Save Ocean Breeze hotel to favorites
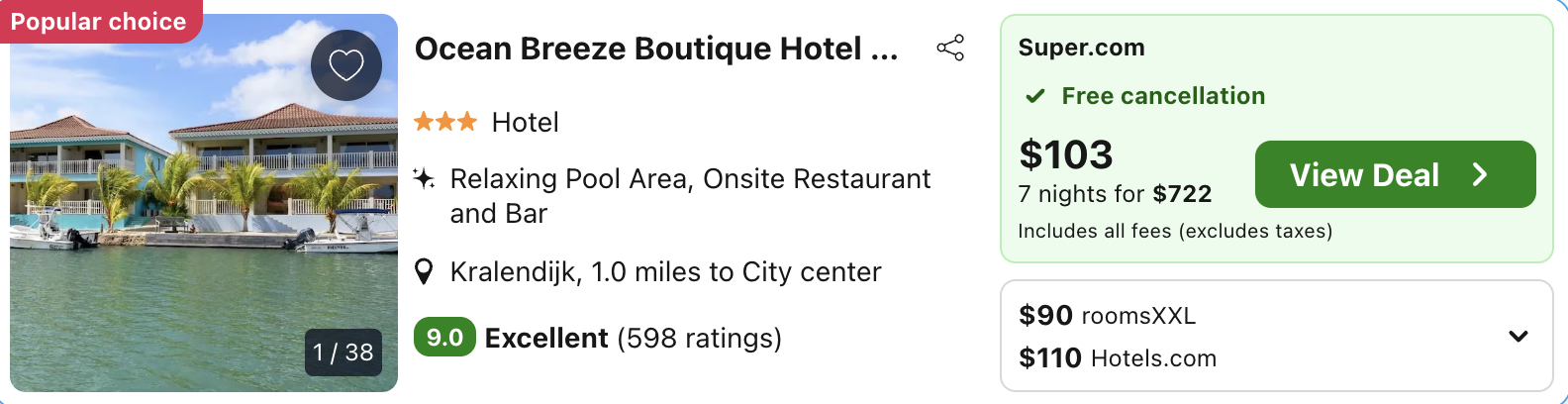1568x404 pixels. point(346,65)
